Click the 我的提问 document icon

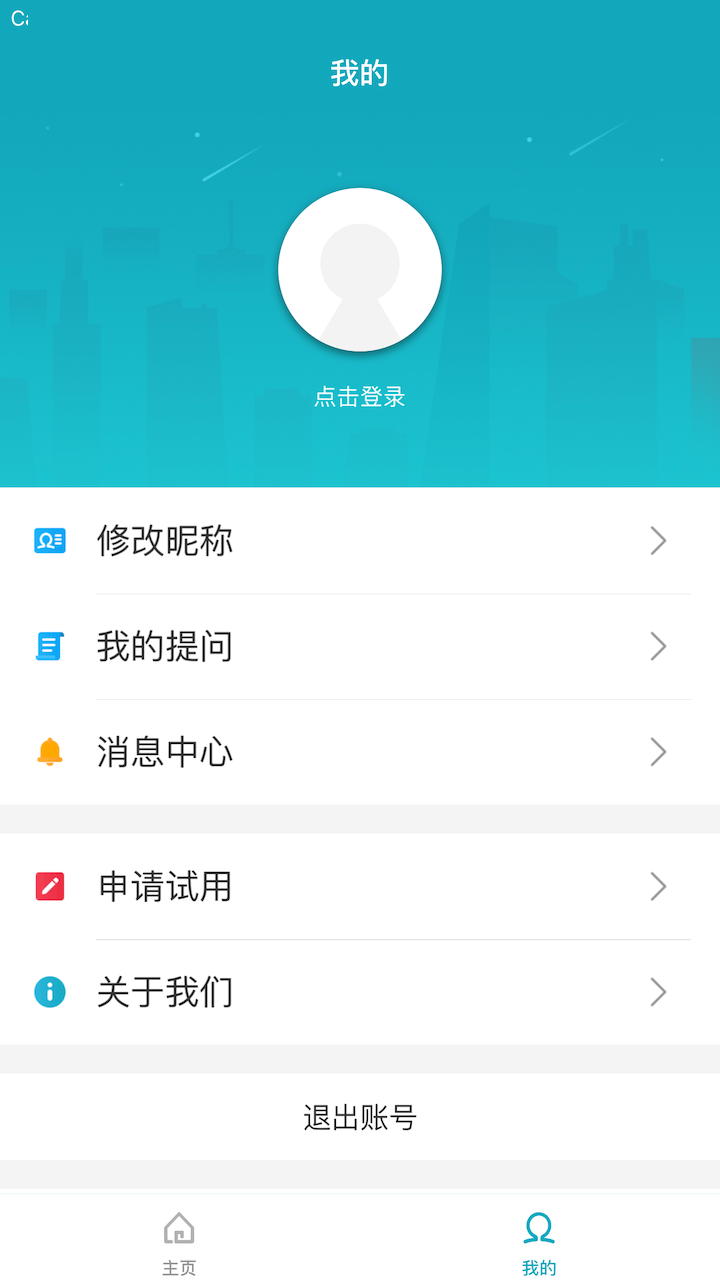pos(50,646)
